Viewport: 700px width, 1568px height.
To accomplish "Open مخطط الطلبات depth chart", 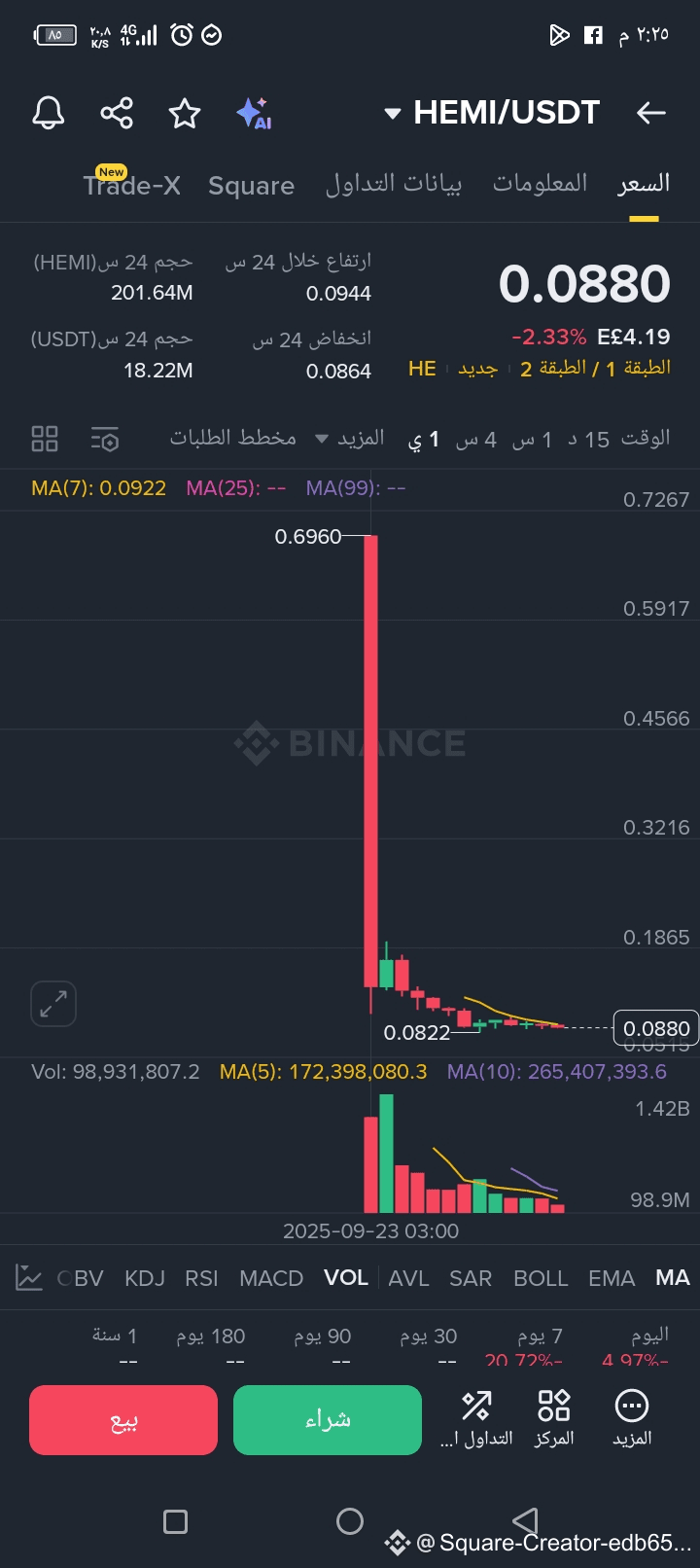I will pyautogui.click(x=233, y=438).
